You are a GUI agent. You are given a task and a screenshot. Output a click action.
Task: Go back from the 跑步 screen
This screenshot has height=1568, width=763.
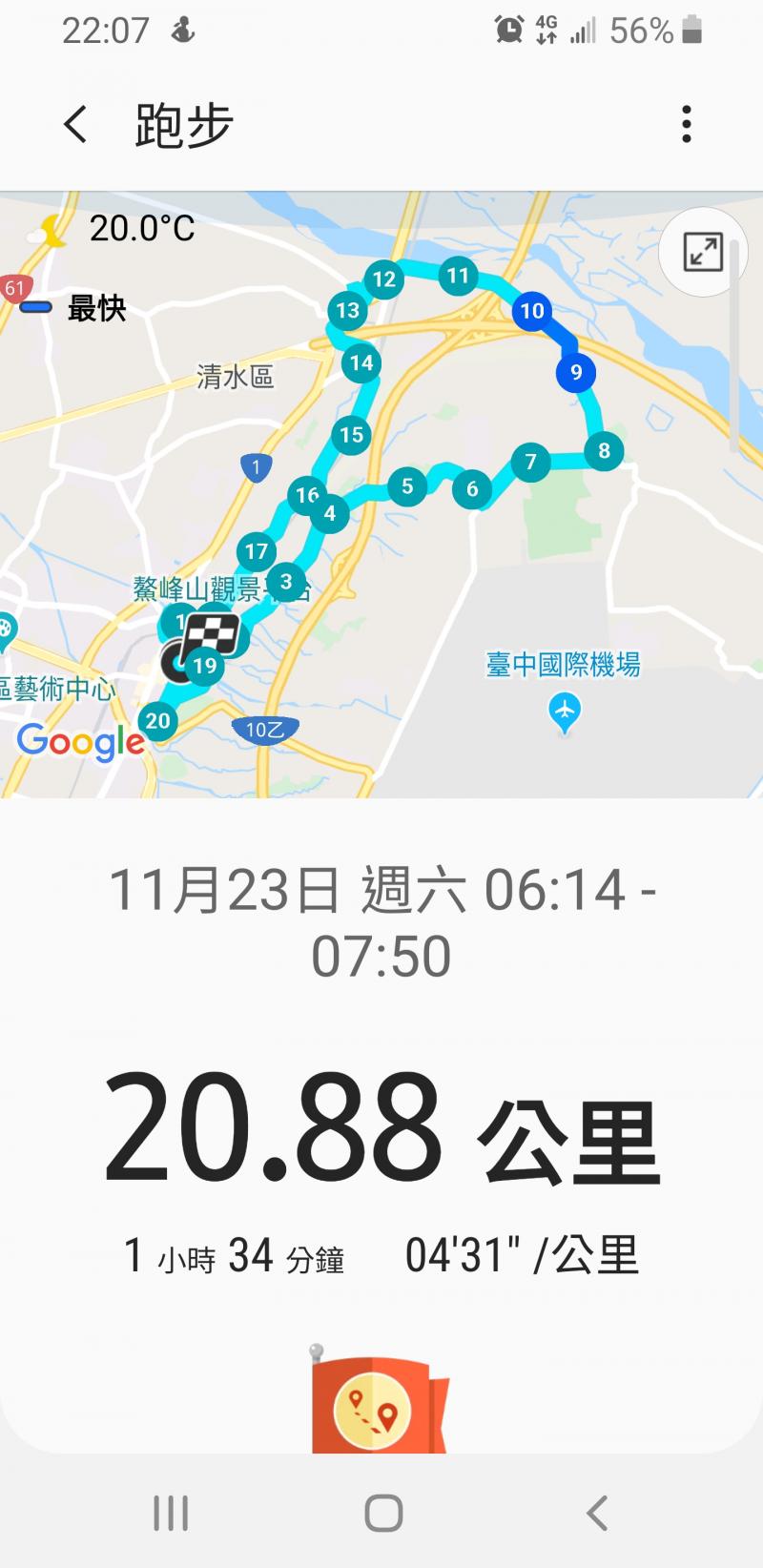75,125
